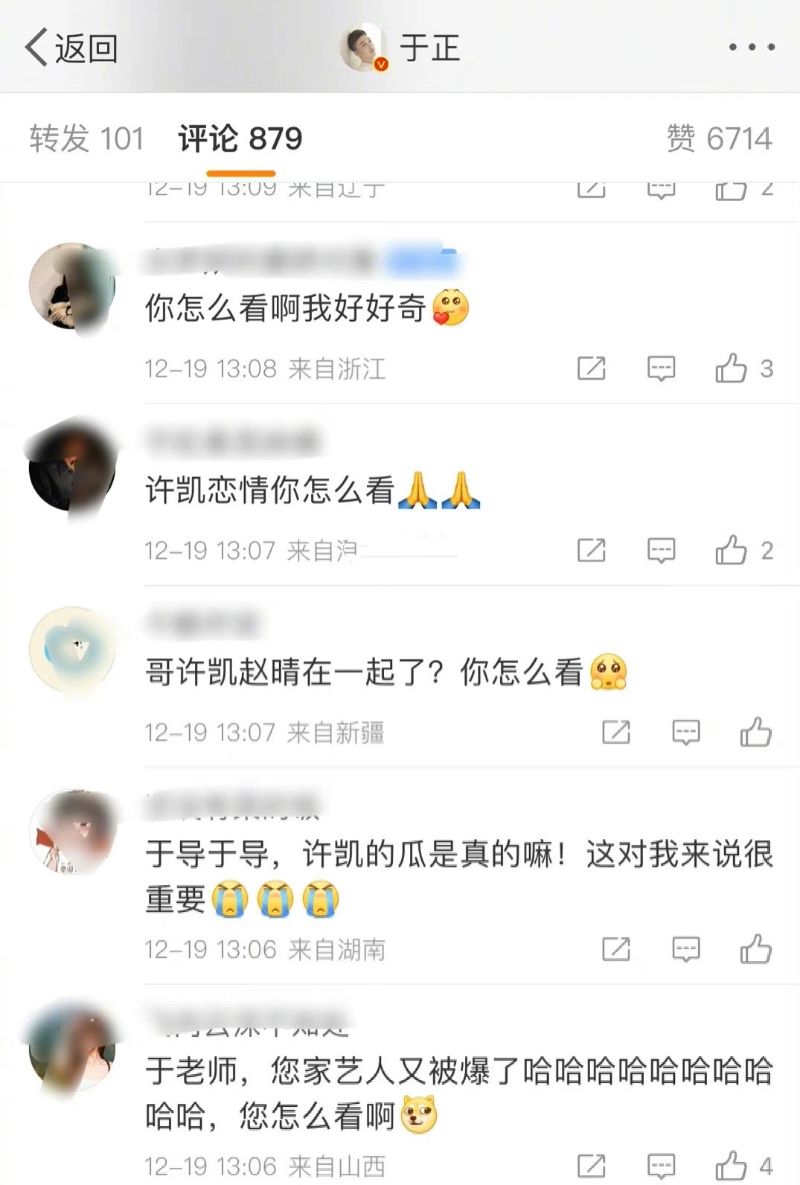Image resolution: width=800 pixels, height=1185 pixels.
Task: Reply to the comment 许凯恋情你怎么看
Action: 661,550
